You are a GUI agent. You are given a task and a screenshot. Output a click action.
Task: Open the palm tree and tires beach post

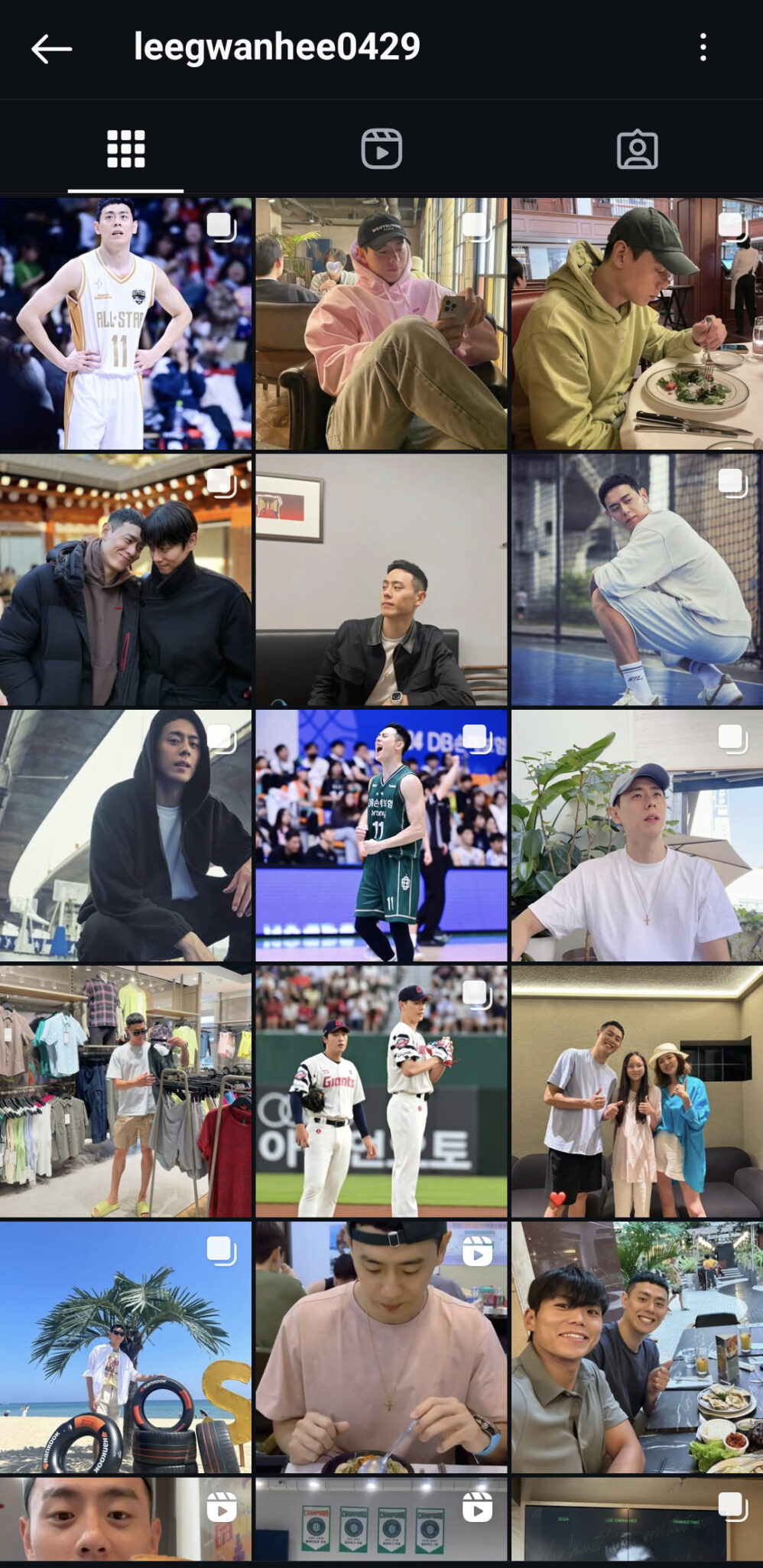click(125, 1347)
